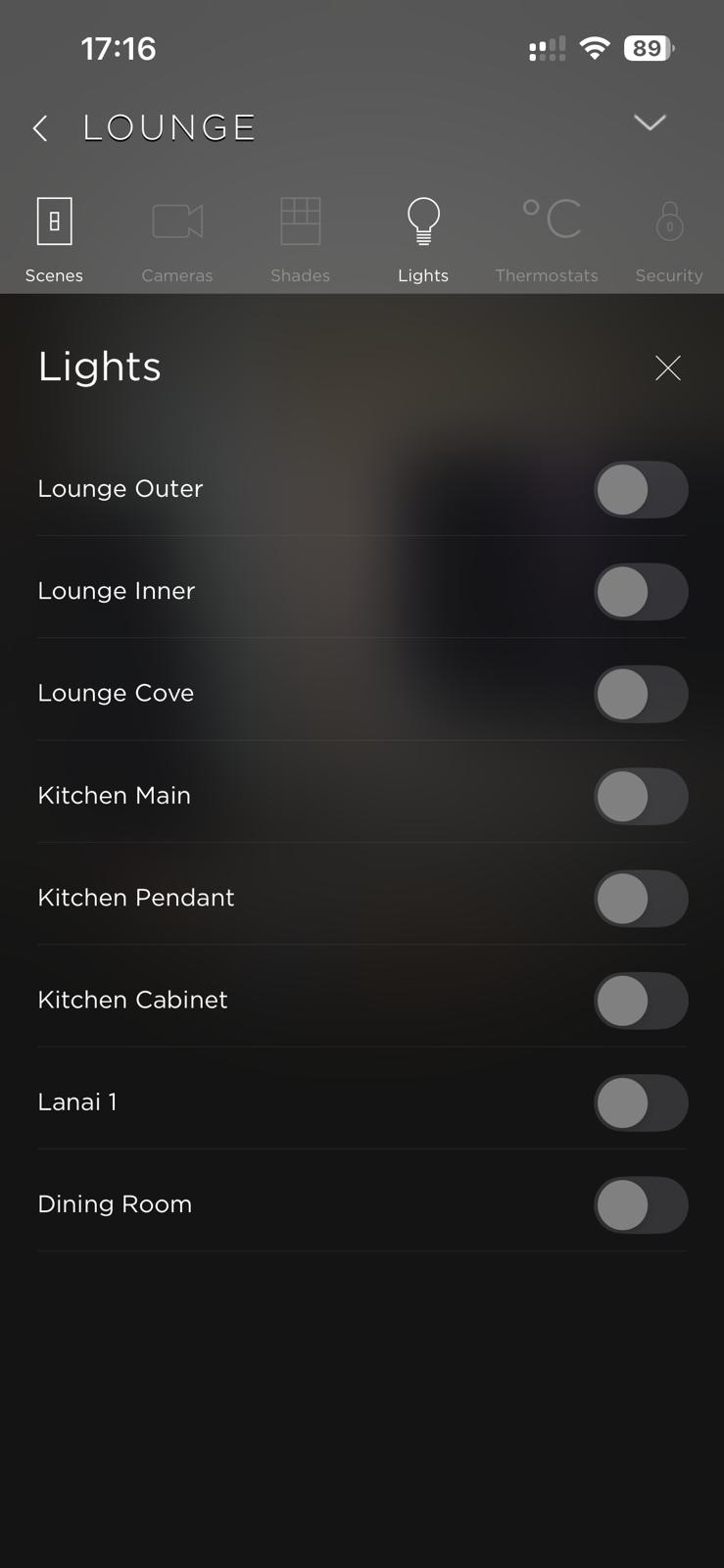Toggle the Lounge Cove light

(x=641, y=694)
